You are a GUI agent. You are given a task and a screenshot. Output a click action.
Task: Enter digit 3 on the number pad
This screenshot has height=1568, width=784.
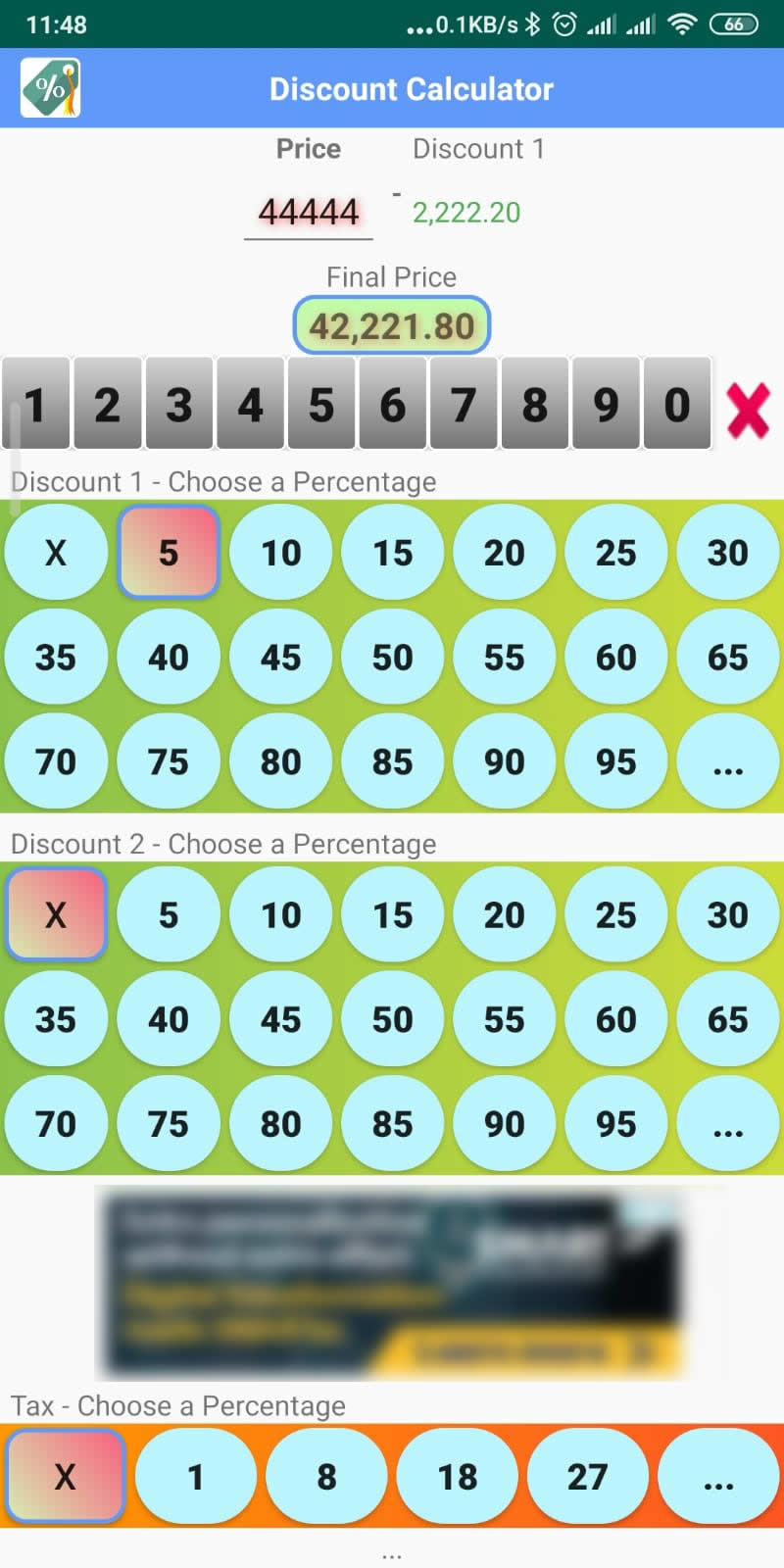tap(178, 404)
